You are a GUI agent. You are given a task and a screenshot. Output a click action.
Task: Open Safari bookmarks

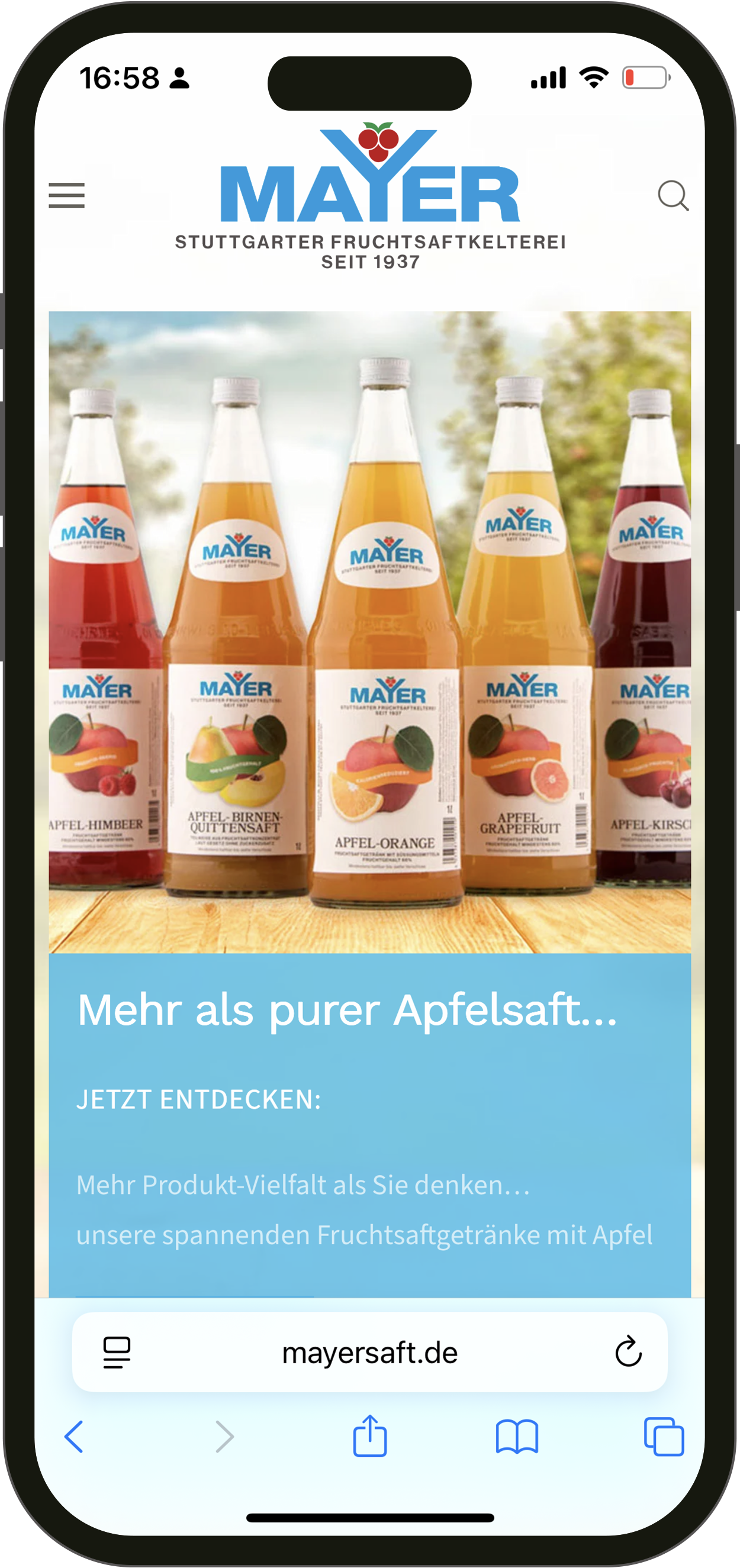coord(516,1437)
